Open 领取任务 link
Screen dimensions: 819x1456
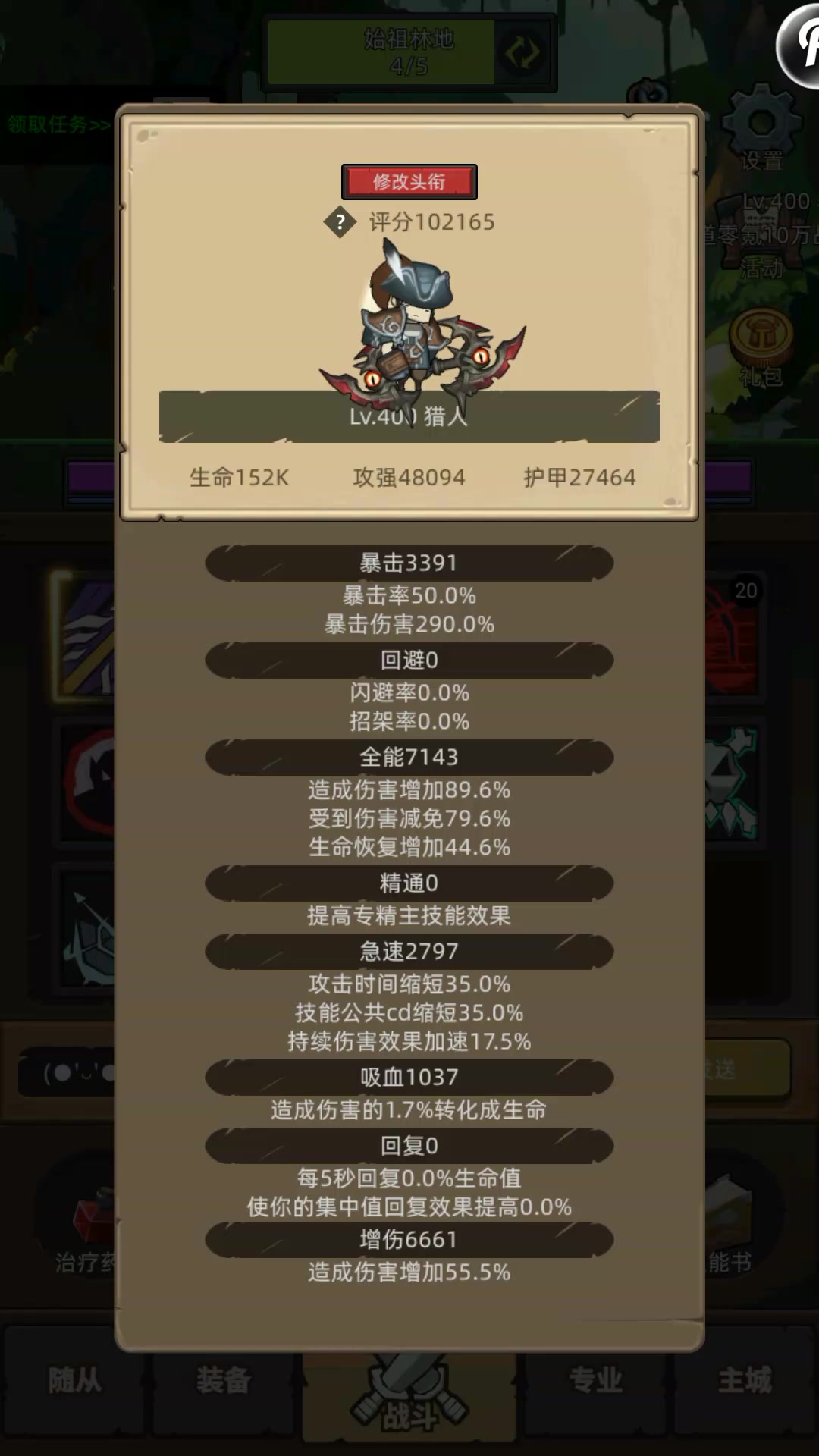pos(58,124)
